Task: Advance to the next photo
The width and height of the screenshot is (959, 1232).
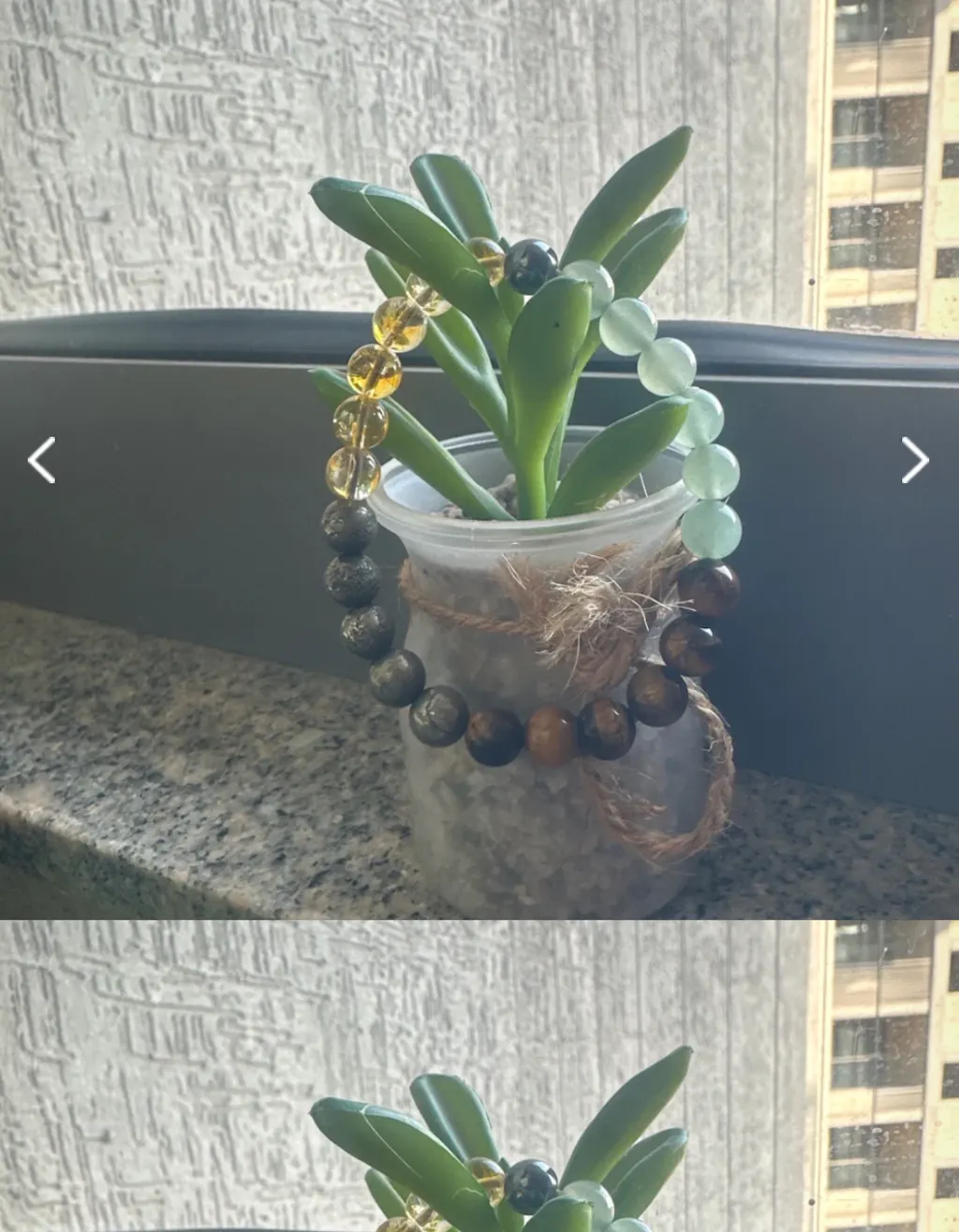Action: [915, 460]
